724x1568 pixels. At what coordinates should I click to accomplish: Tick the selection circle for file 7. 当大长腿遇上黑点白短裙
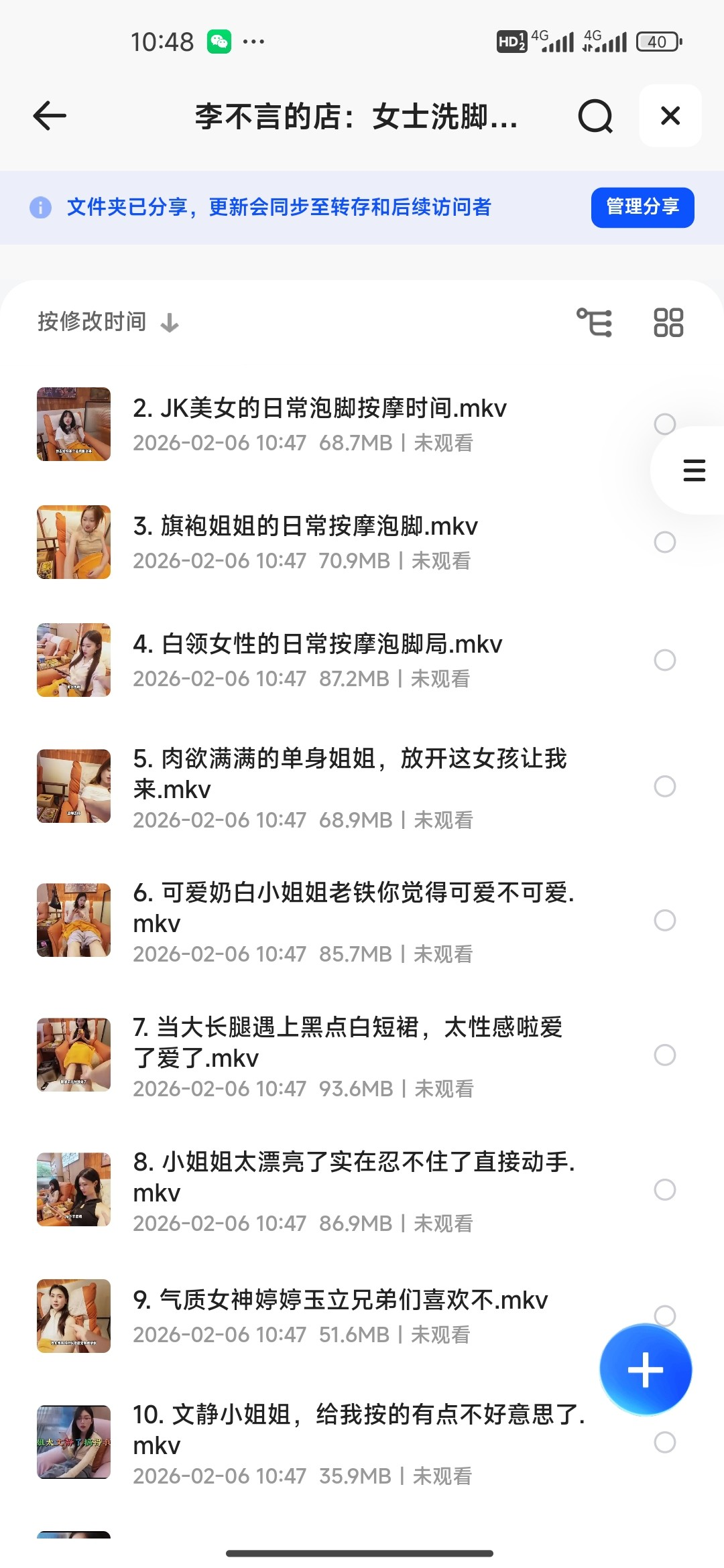[x=664, y=1055]
